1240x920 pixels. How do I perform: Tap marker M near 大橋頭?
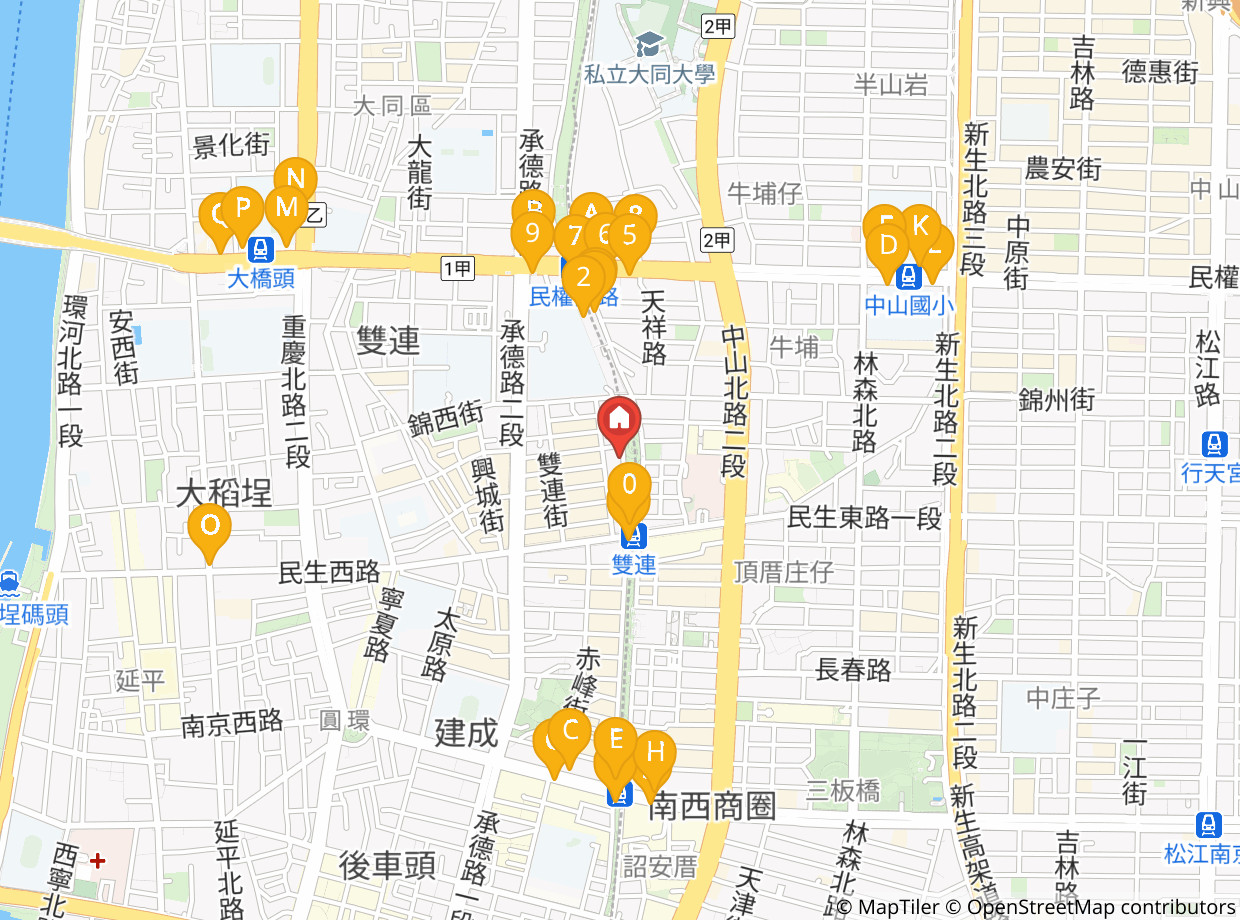(x=287, y=208)
